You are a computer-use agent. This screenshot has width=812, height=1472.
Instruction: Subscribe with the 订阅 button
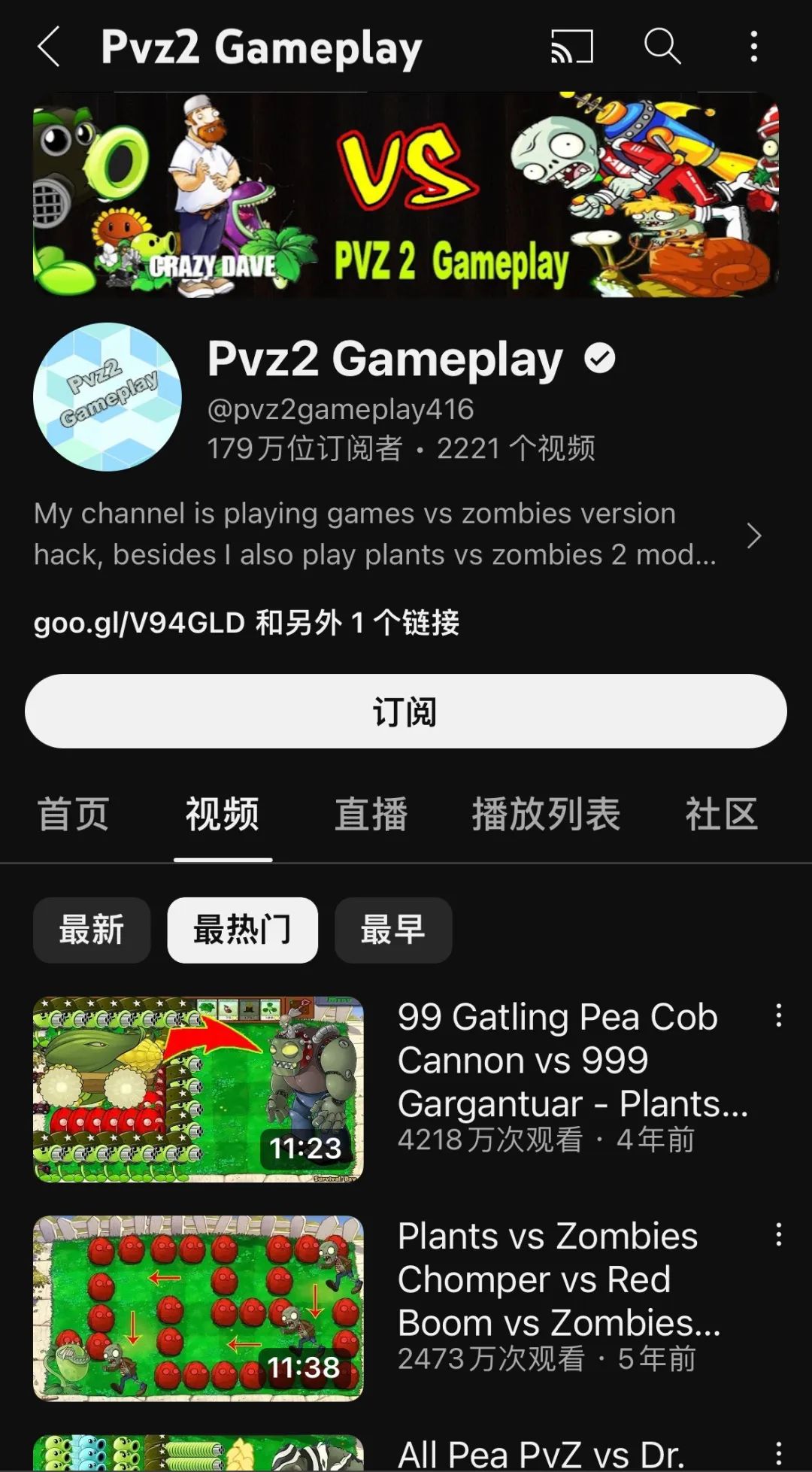coord(406,711)
